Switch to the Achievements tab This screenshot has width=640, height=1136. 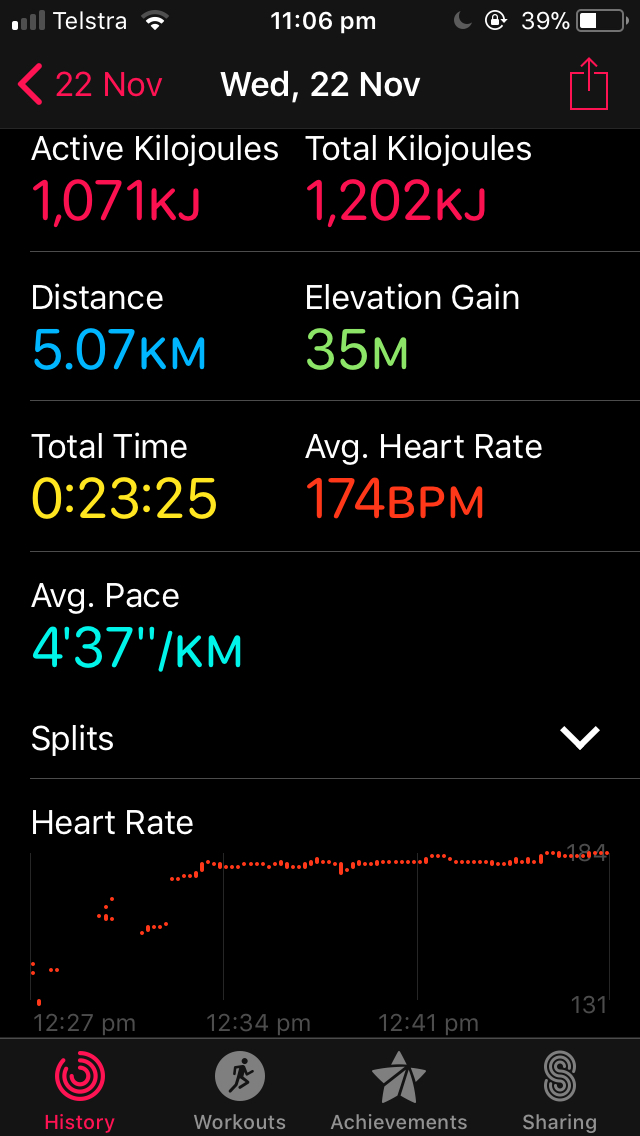[x=399, y=1090]
